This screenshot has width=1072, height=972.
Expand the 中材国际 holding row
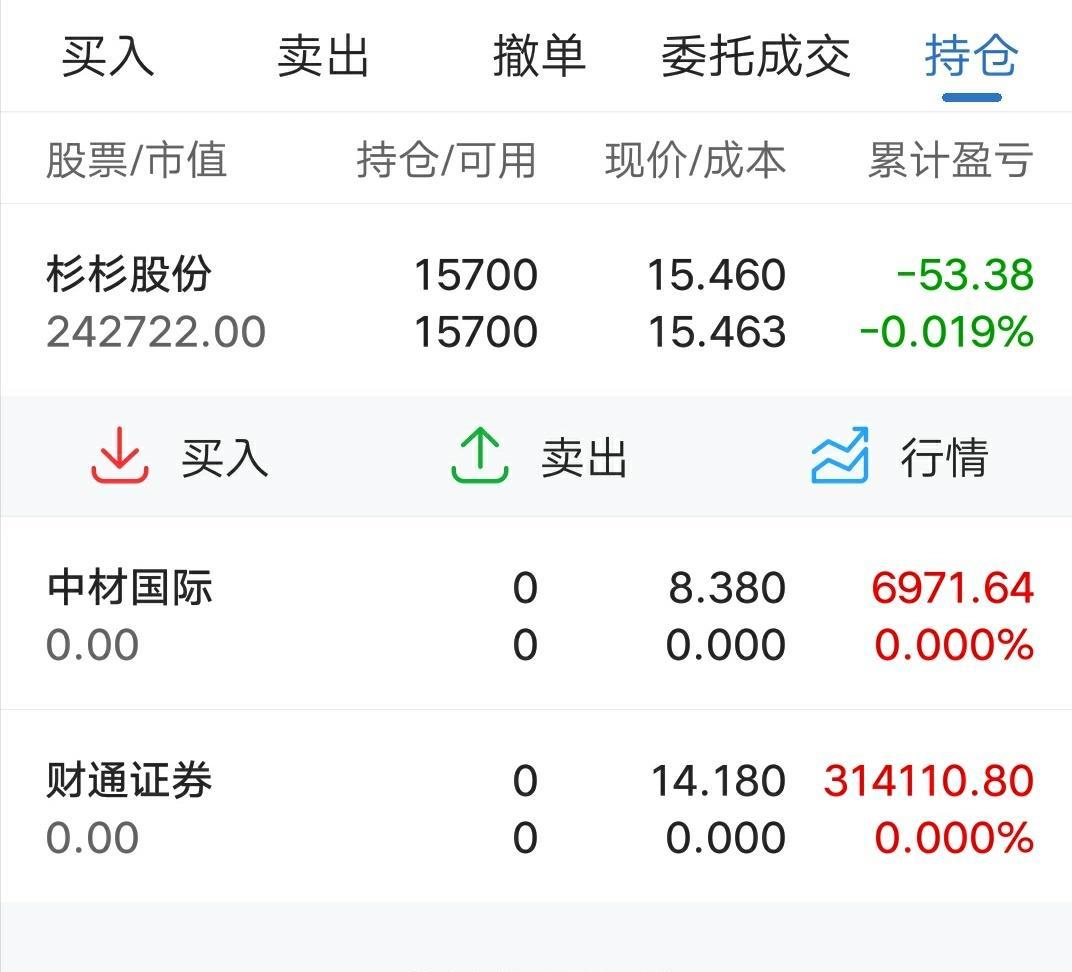[x=536, y=615]
